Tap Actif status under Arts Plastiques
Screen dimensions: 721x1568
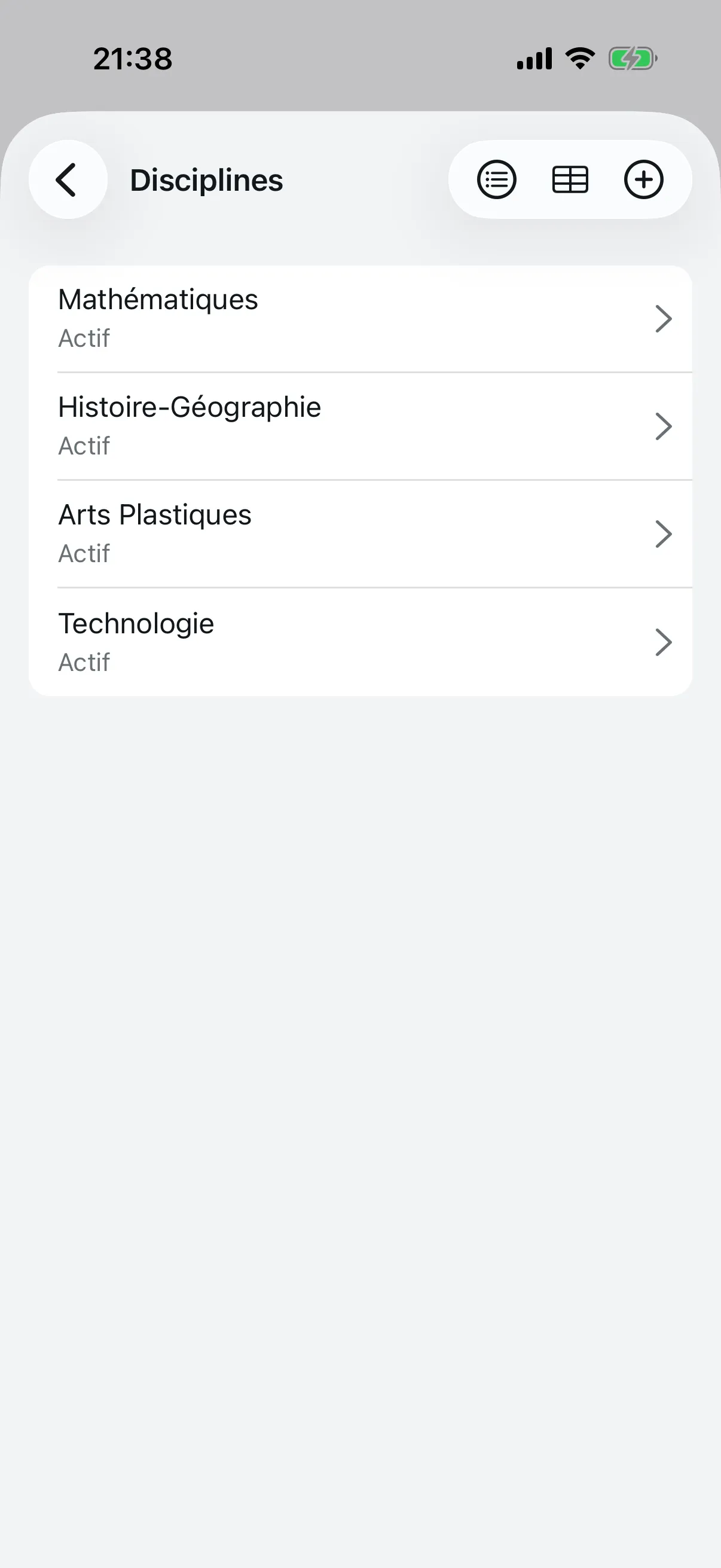pos(83,554)
